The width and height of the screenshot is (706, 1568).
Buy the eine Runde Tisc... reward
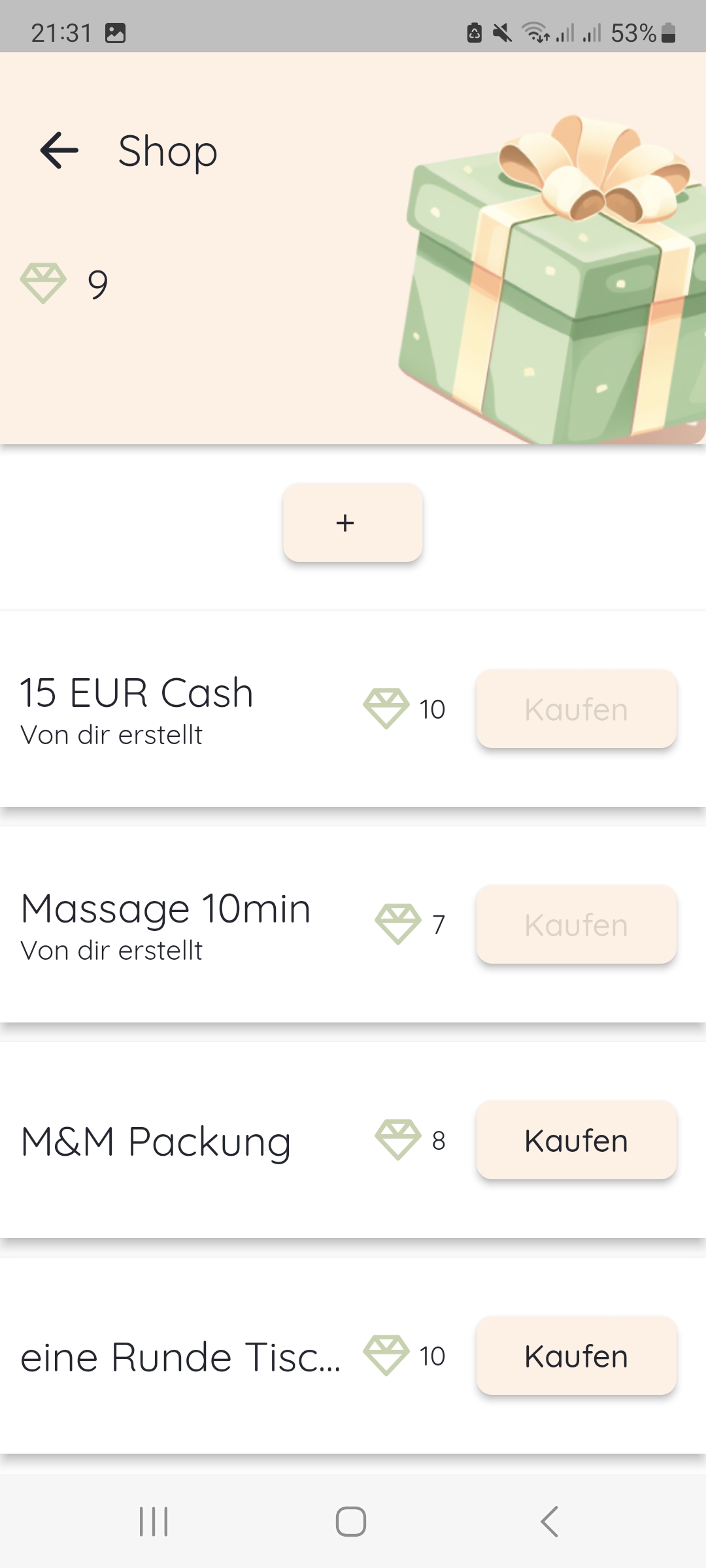(576, 1356)
